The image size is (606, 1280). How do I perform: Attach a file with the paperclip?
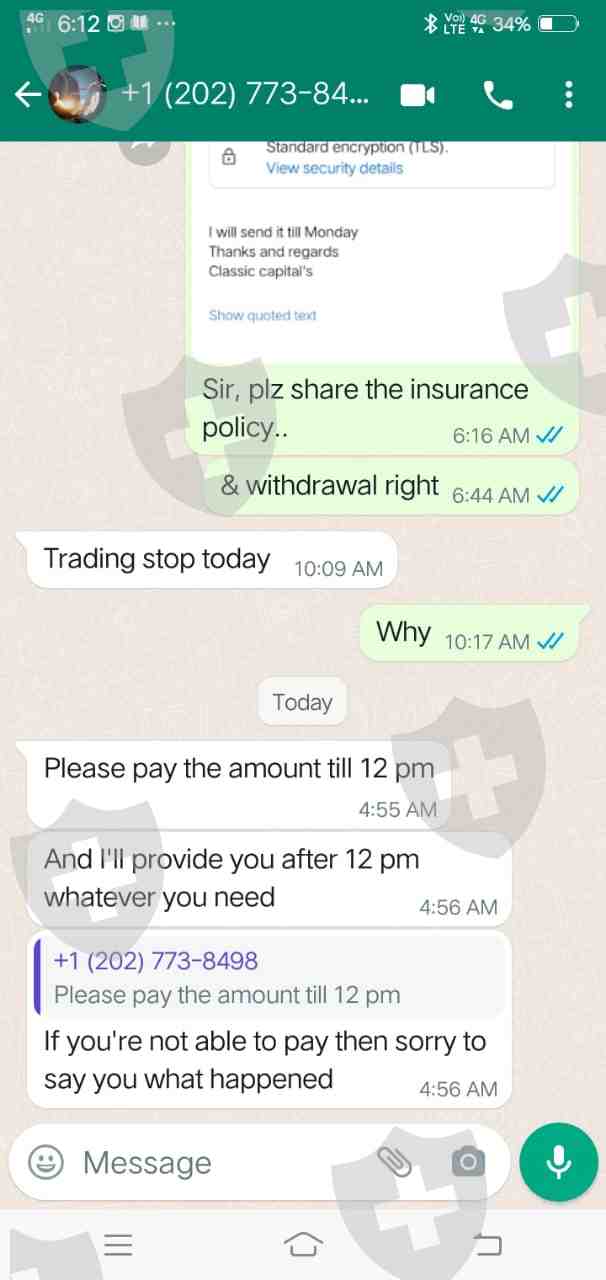point(395,1161)
